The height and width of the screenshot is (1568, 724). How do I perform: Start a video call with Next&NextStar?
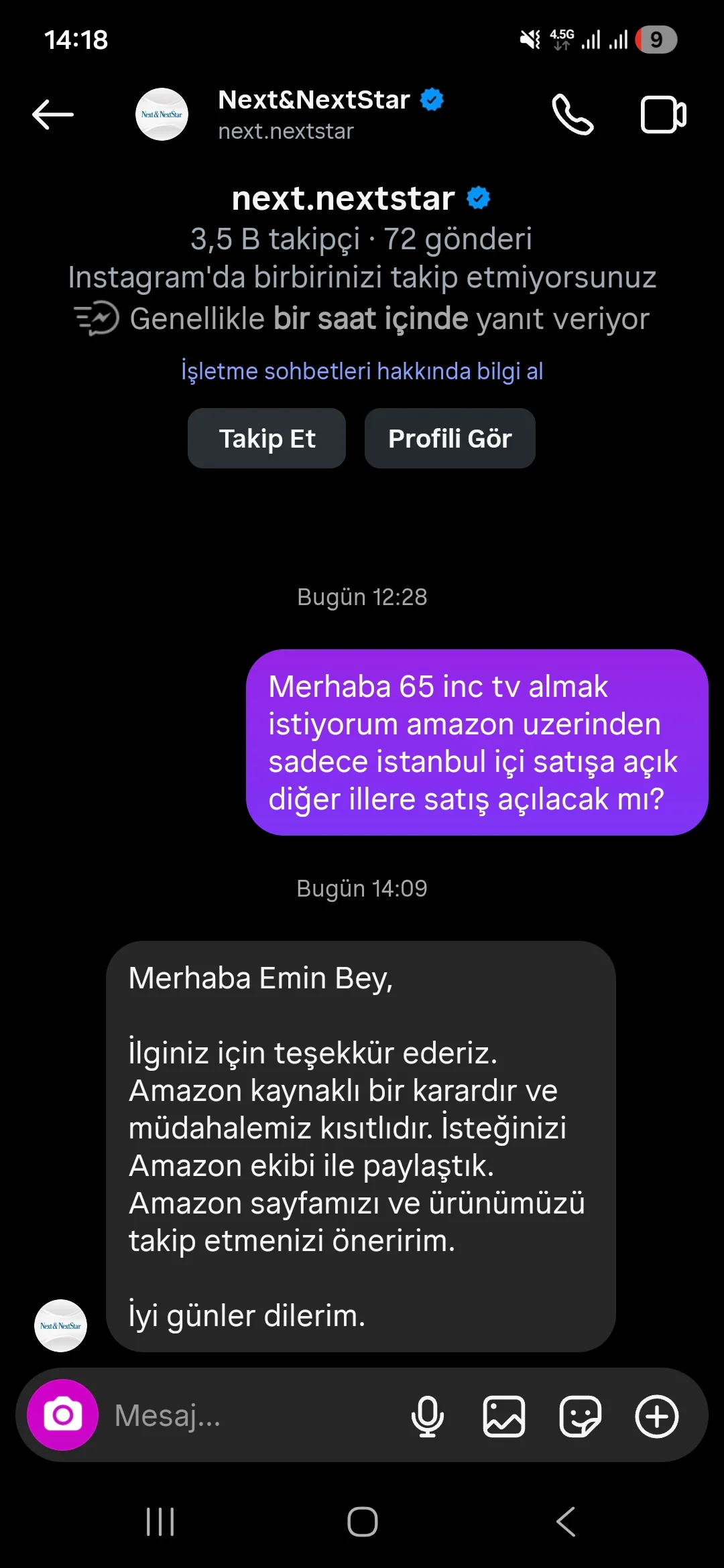(663, 115)
